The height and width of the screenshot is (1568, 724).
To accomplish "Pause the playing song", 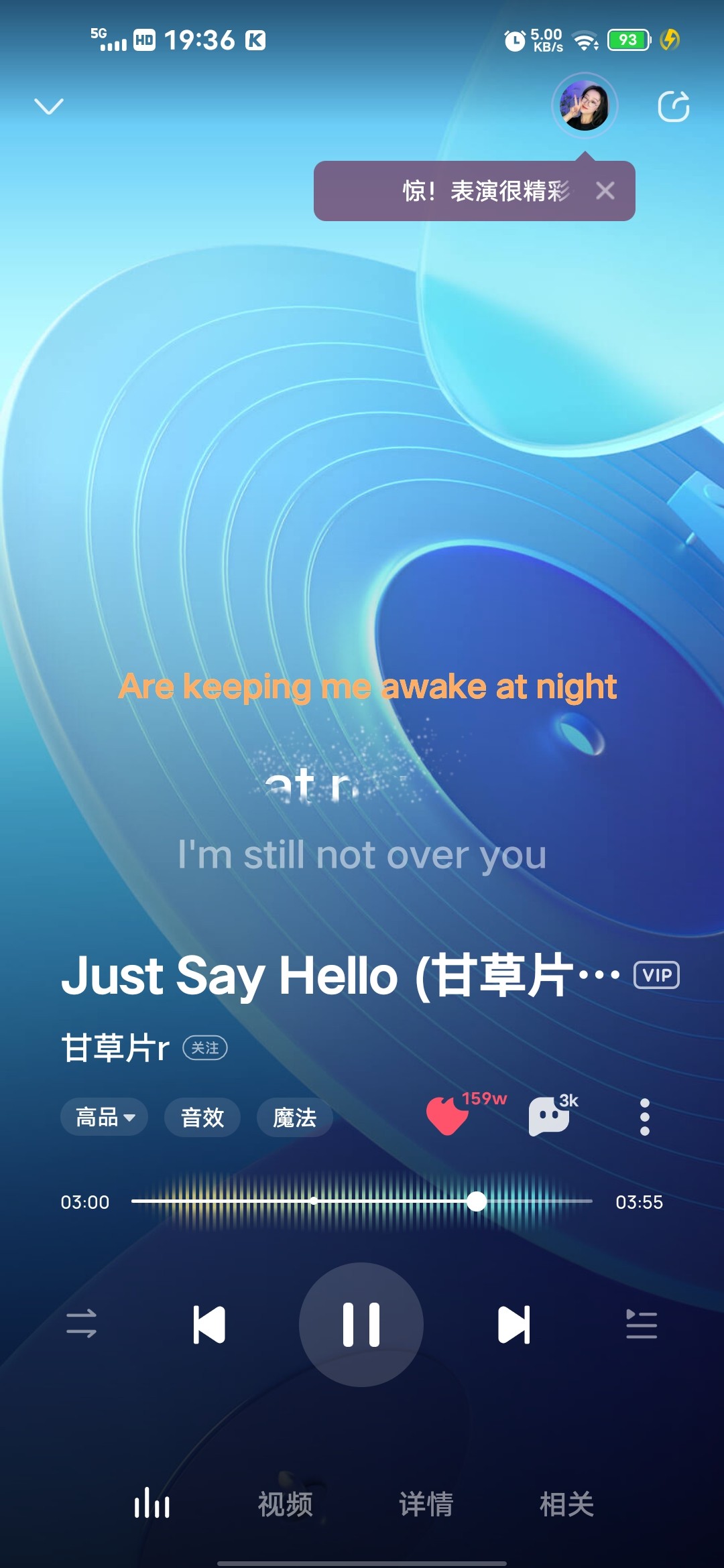I will pyautogui.click(x=361, y=1324).
